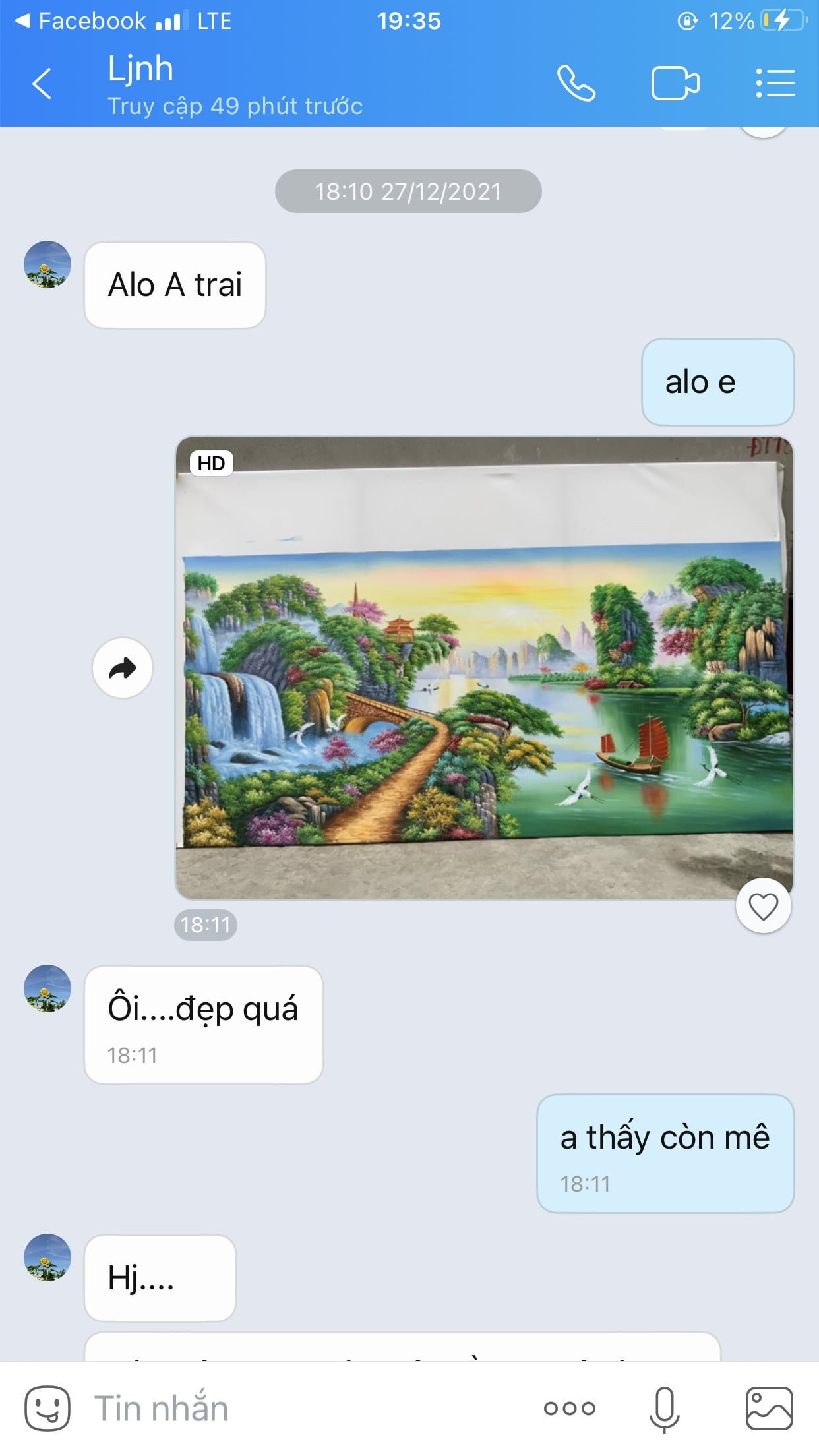React with a heart to the painting photo
This screenshot has height=1456, width=819.
(763, 906)
